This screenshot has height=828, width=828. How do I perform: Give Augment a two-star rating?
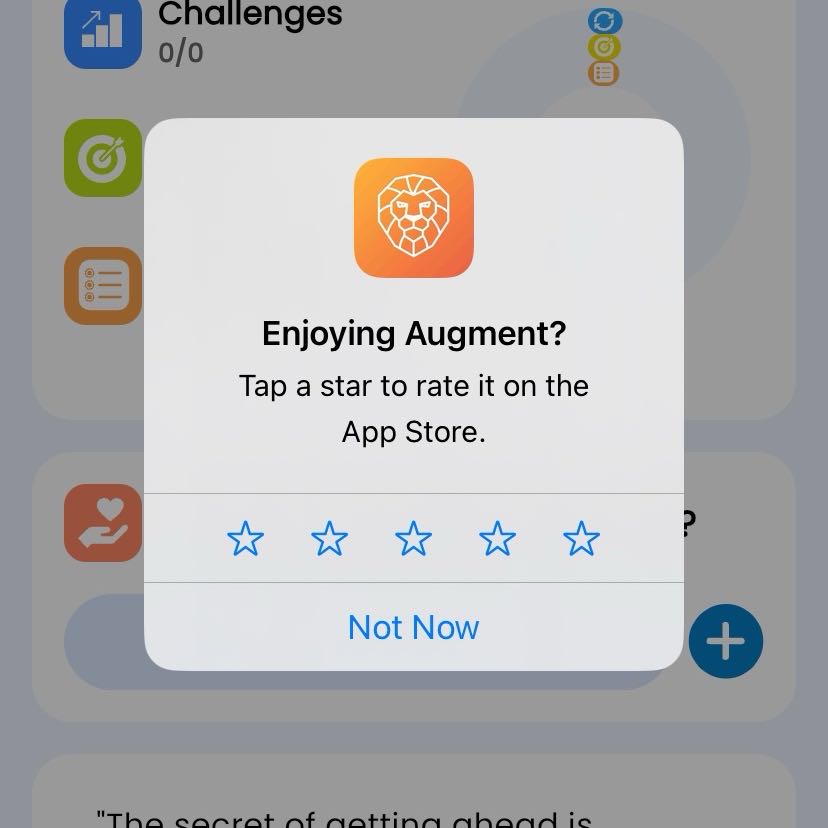coord(330,539)
